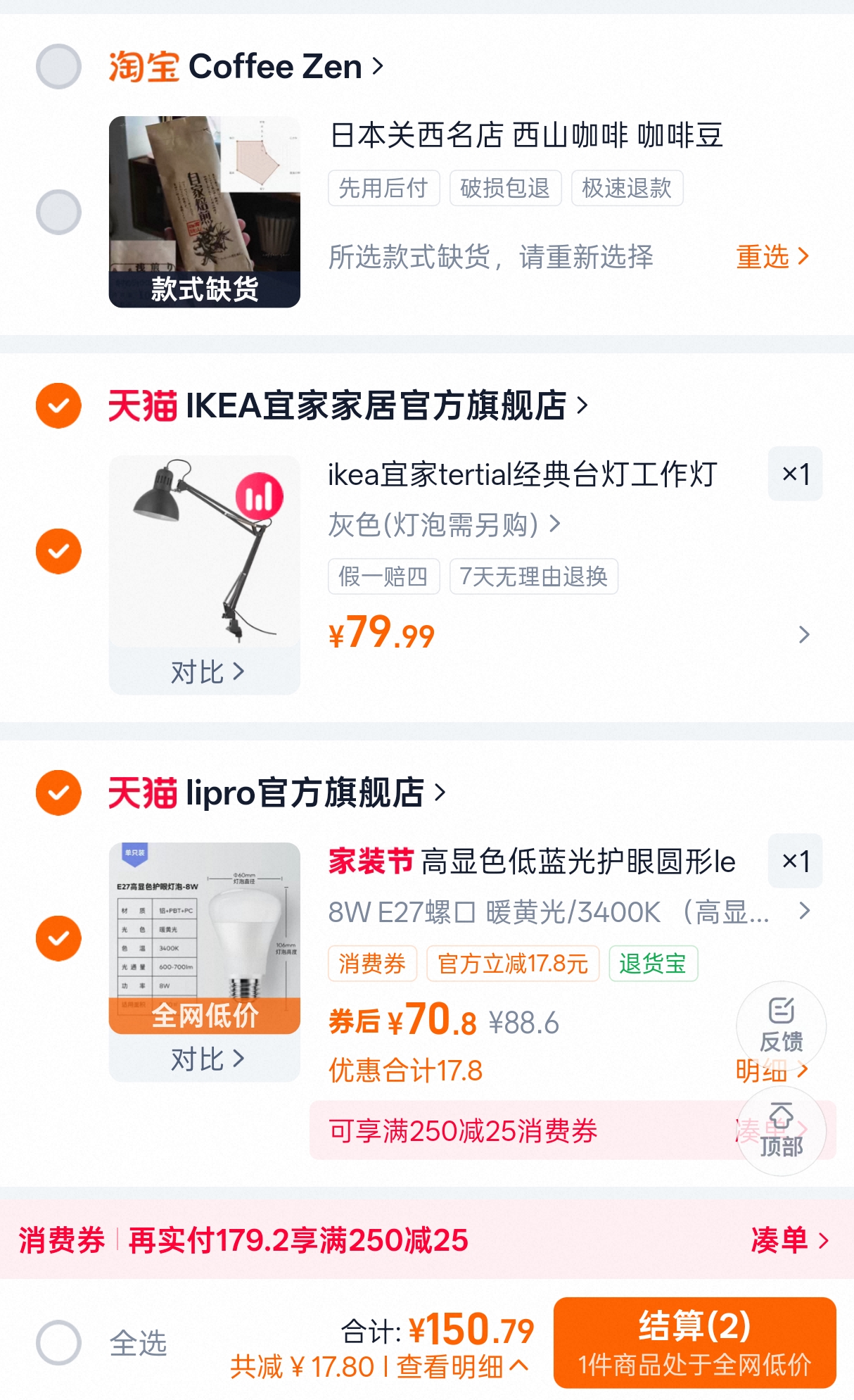Tap 结算(2) to check out
Image resolution: width=854 pixels, height=1400 pixels.
[694, 1342]
